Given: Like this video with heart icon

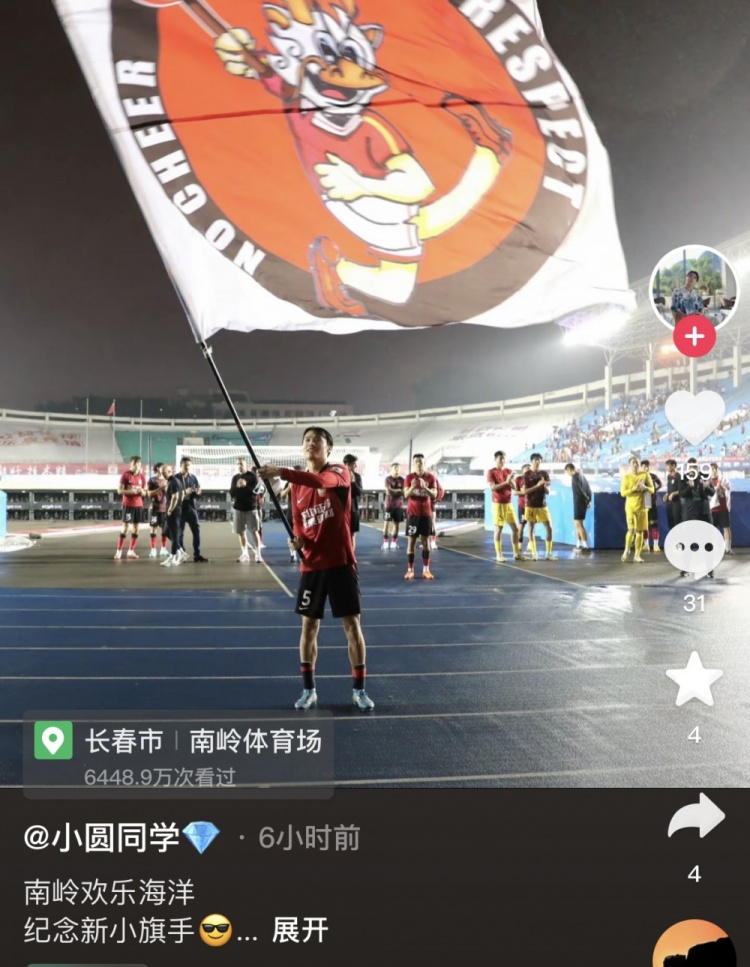Looking at the screenshot, I should tap(694, 416).
